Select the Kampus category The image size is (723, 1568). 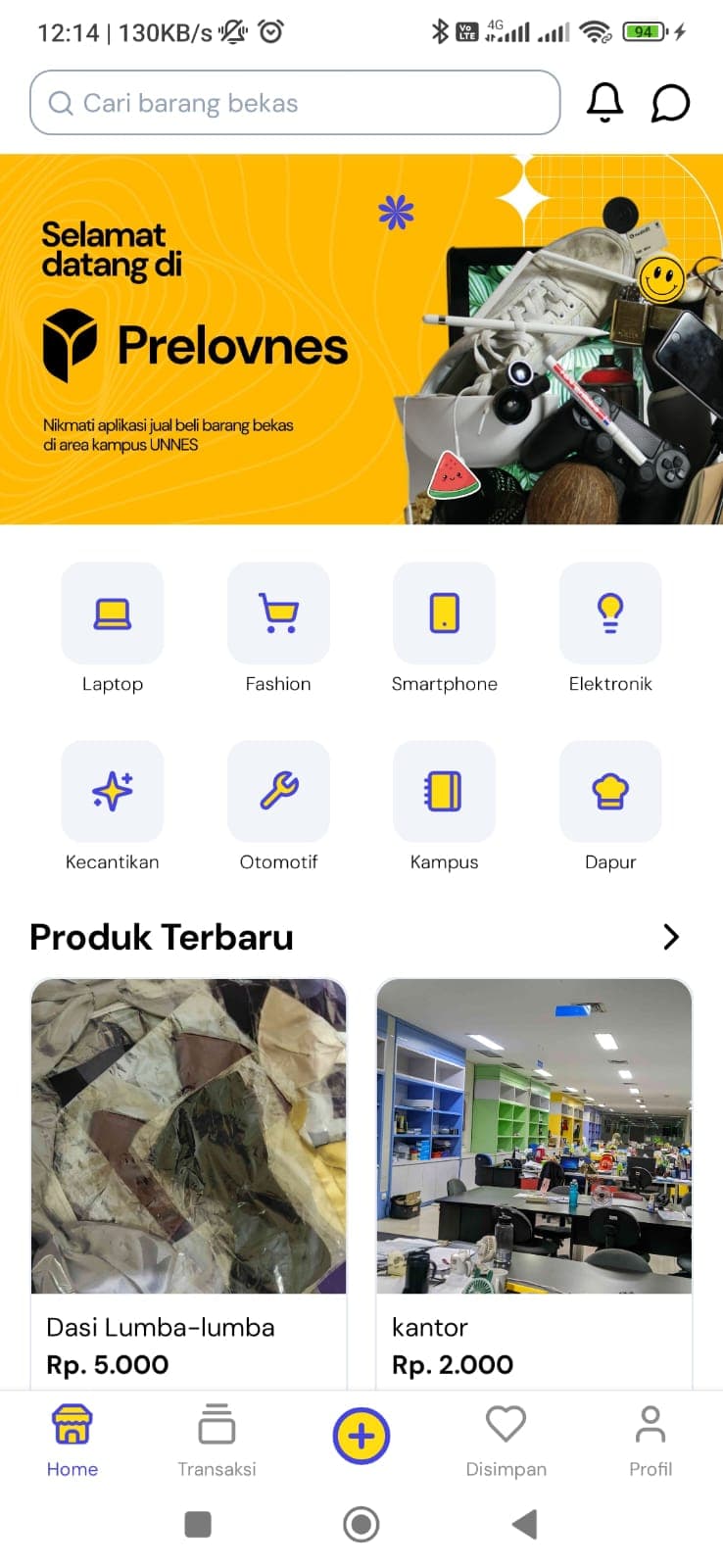pyautogui.click(x=444, y=792)
